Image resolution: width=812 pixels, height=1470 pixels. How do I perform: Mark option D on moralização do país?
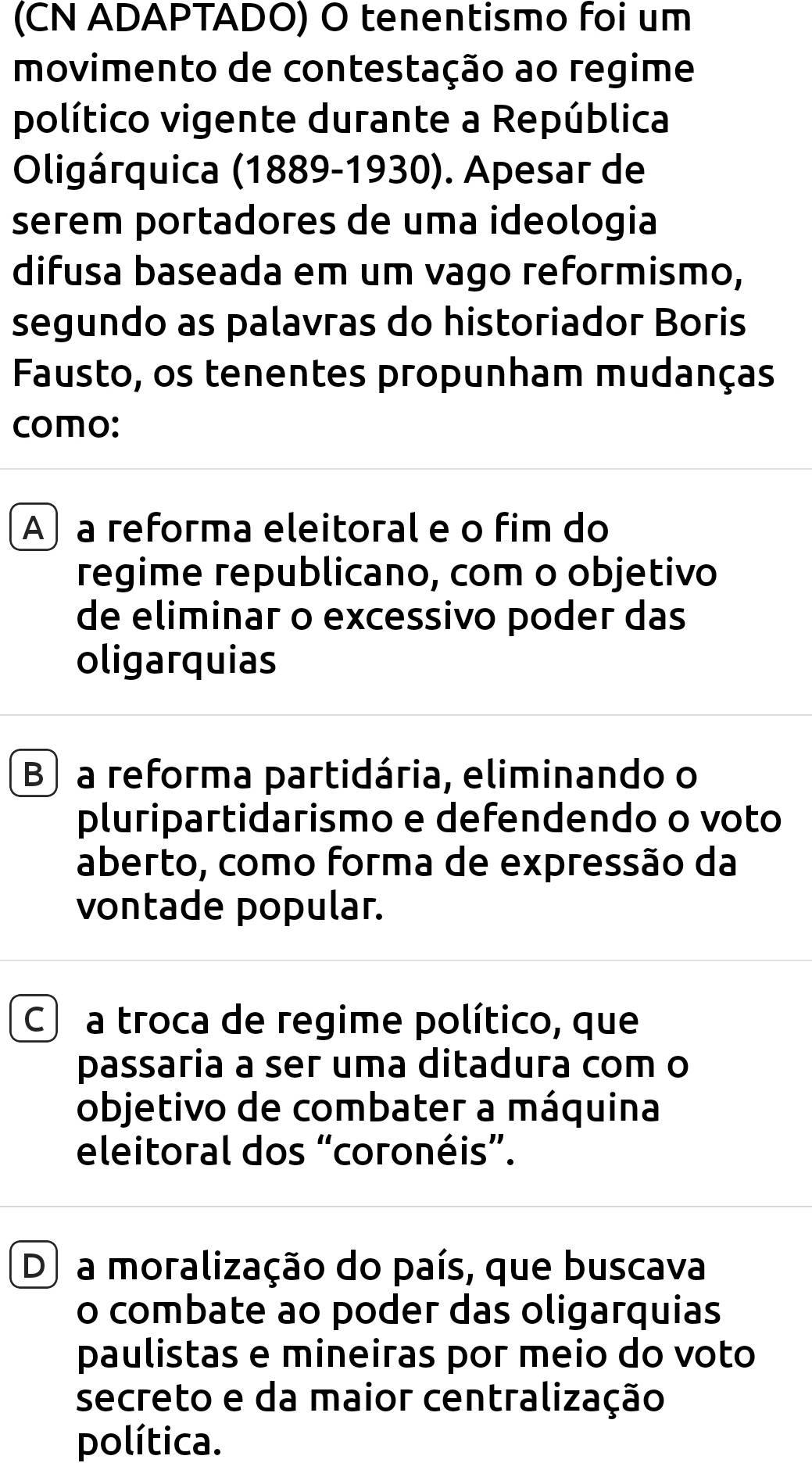tap(34, 1266)
